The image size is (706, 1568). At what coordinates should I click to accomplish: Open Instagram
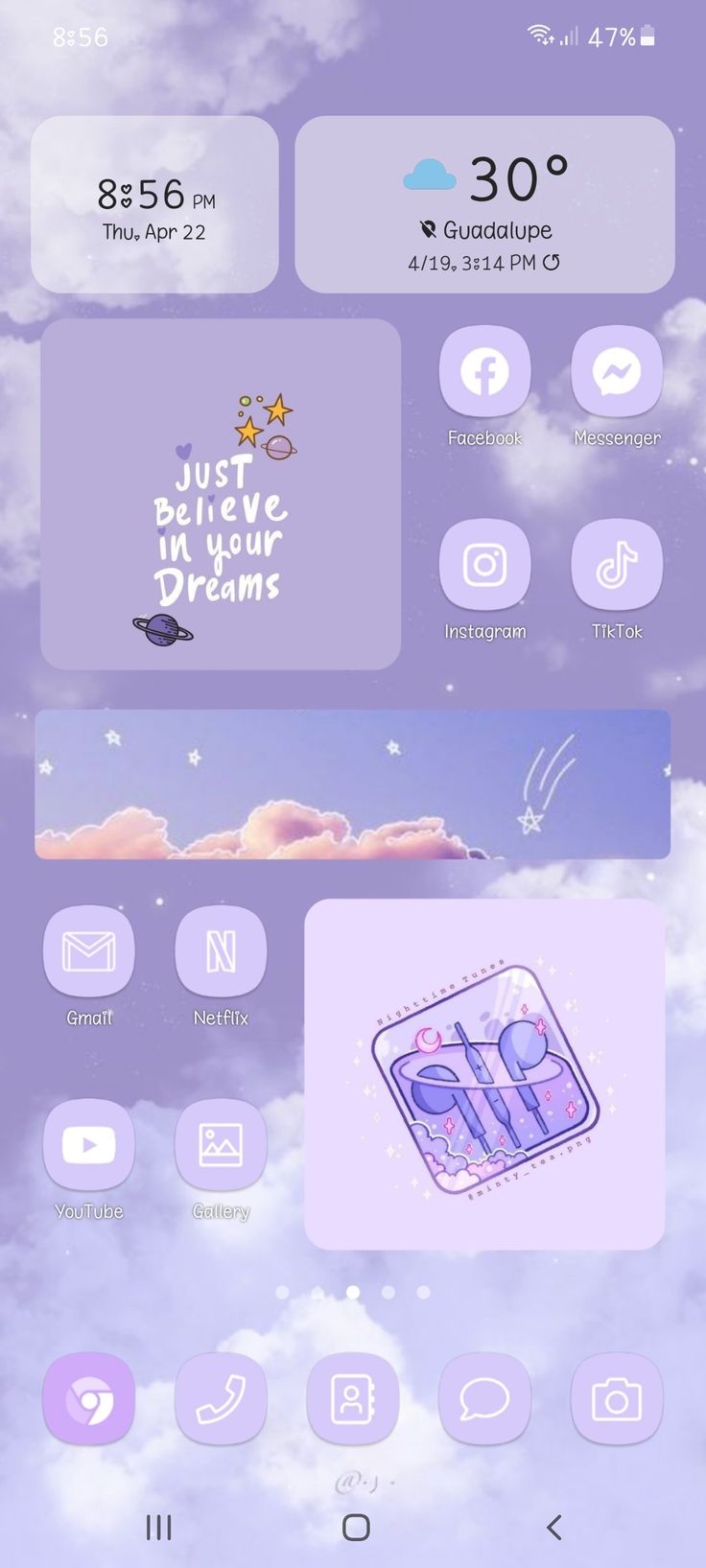pyautogui.click(x=484, y=566)
